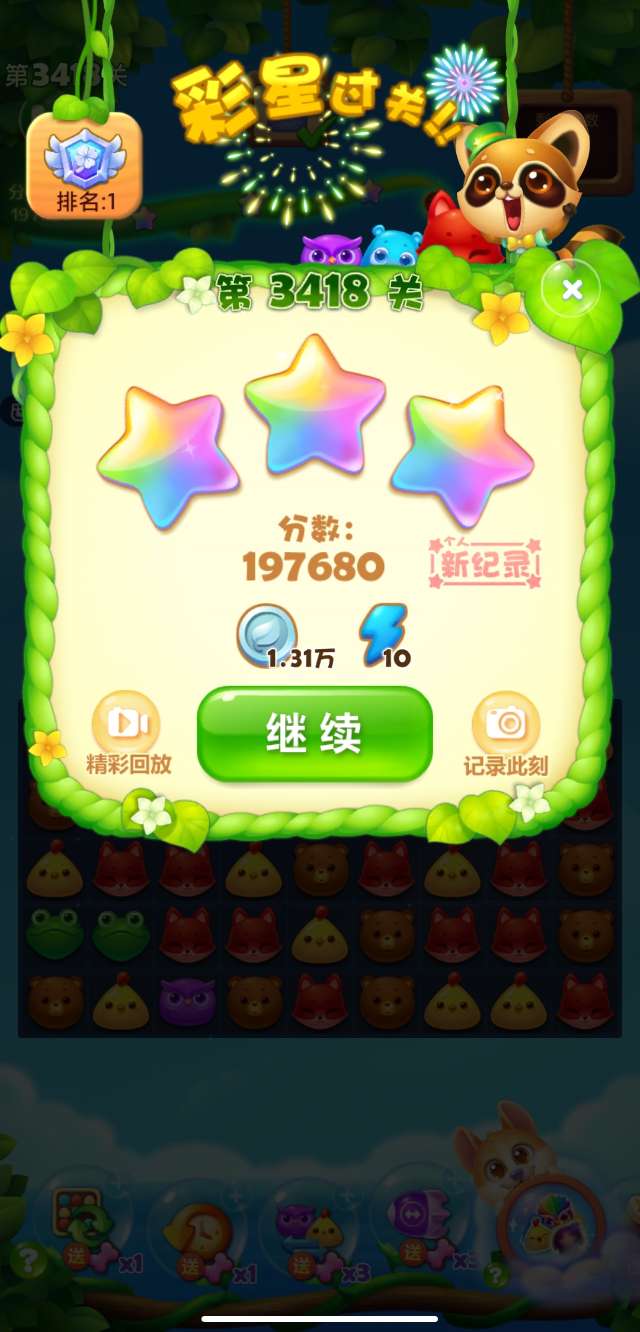Tap the green 继续 continue button
640x1332 pixels.
pos(314,734)
